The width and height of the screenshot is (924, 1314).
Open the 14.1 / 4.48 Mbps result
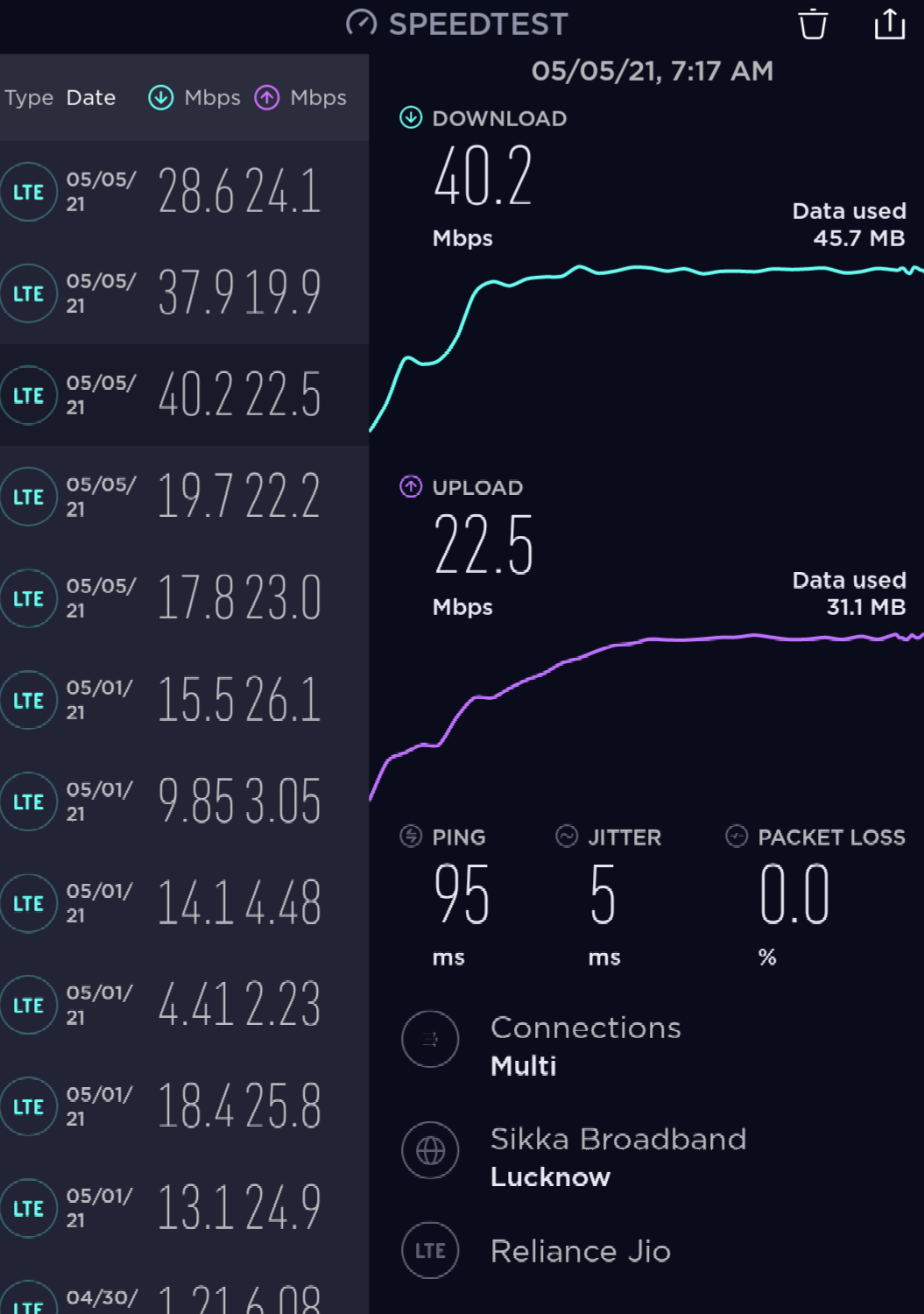pos(184,903)
